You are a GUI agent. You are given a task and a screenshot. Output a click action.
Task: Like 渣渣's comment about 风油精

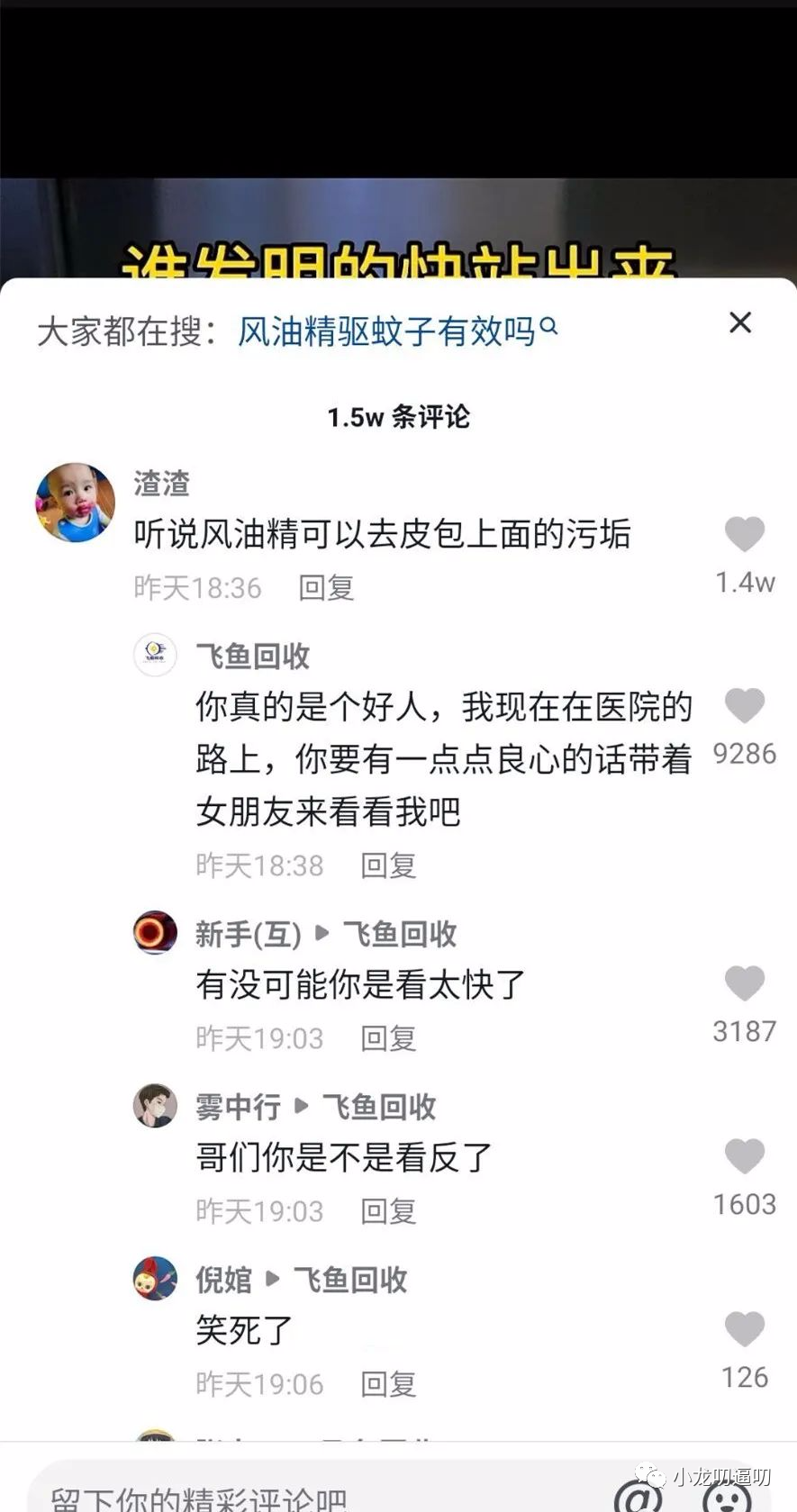tap(745, 534)
